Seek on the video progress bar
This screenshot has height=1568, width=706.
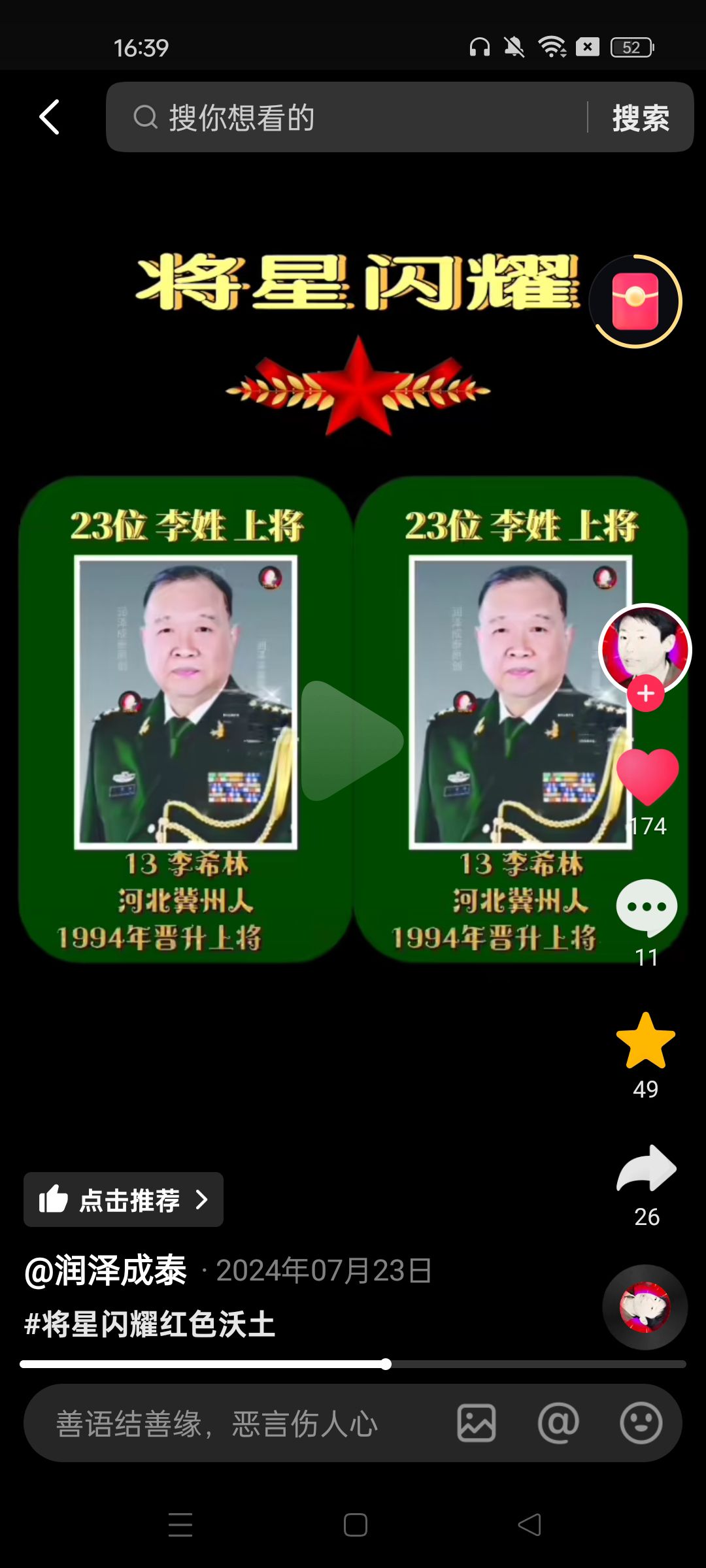pyautogui.click(x=353, y=1364)
